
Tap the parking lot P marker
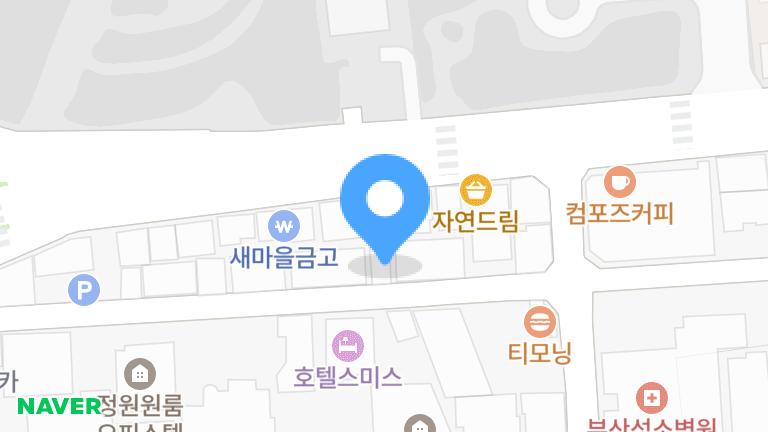click(x=84, y=291)
